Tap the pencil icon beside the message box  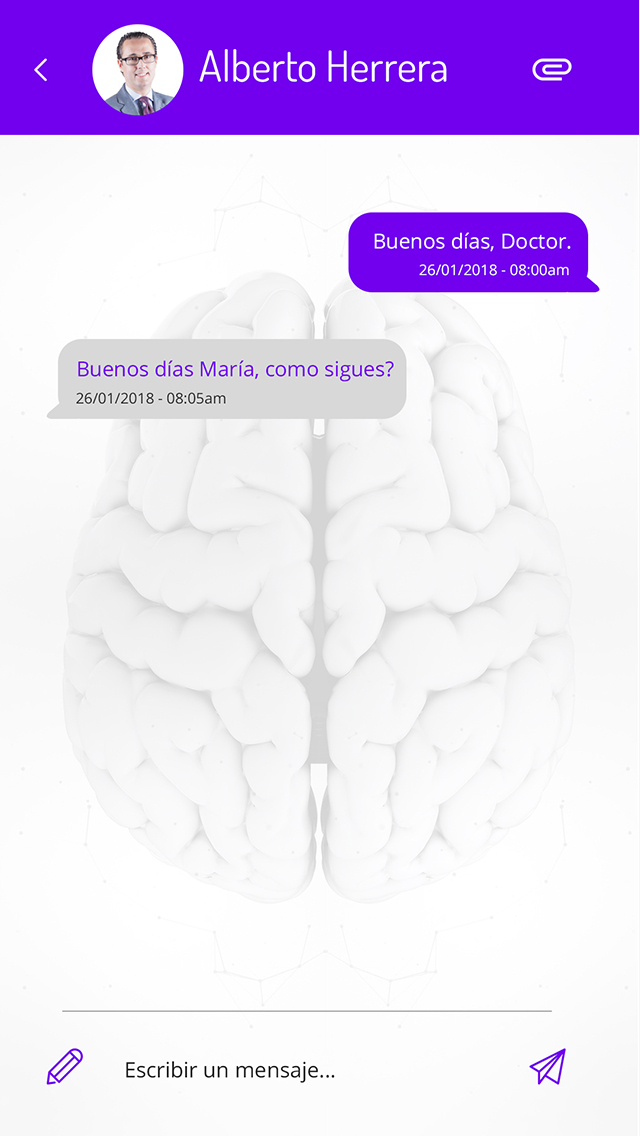65,1067
